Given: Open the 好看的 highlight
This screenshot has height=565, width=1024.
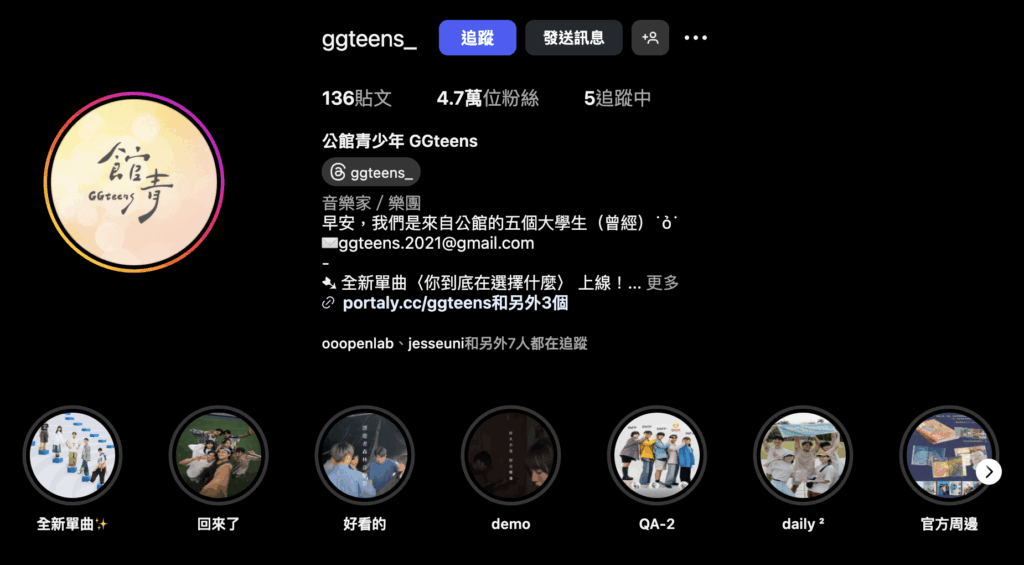Looking at the screenshot, I should [364, 454].
